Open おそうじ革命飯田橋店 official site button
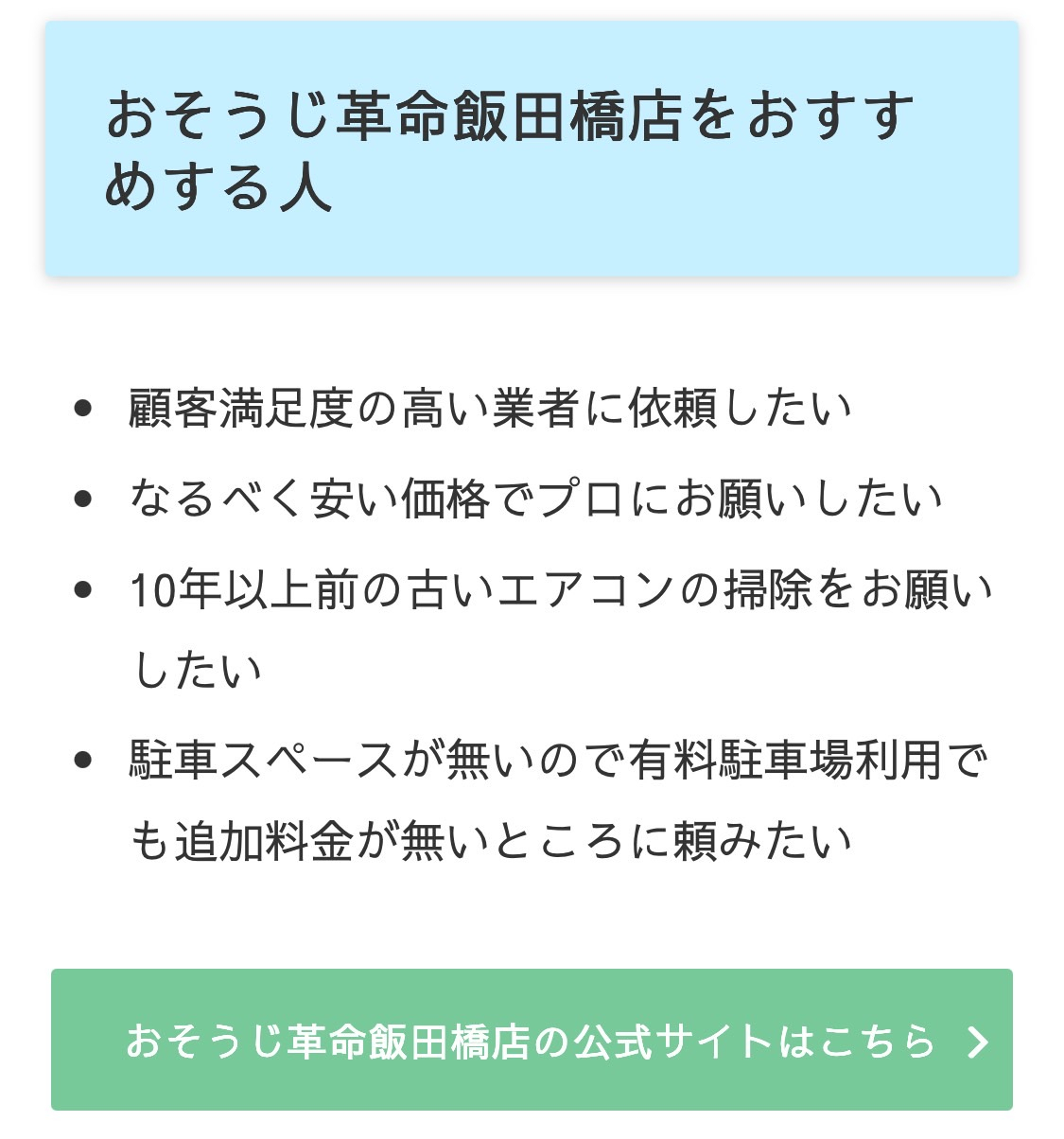Image resolution: width=1064 pixels, height=1139 pixels. pos(532,1040)
